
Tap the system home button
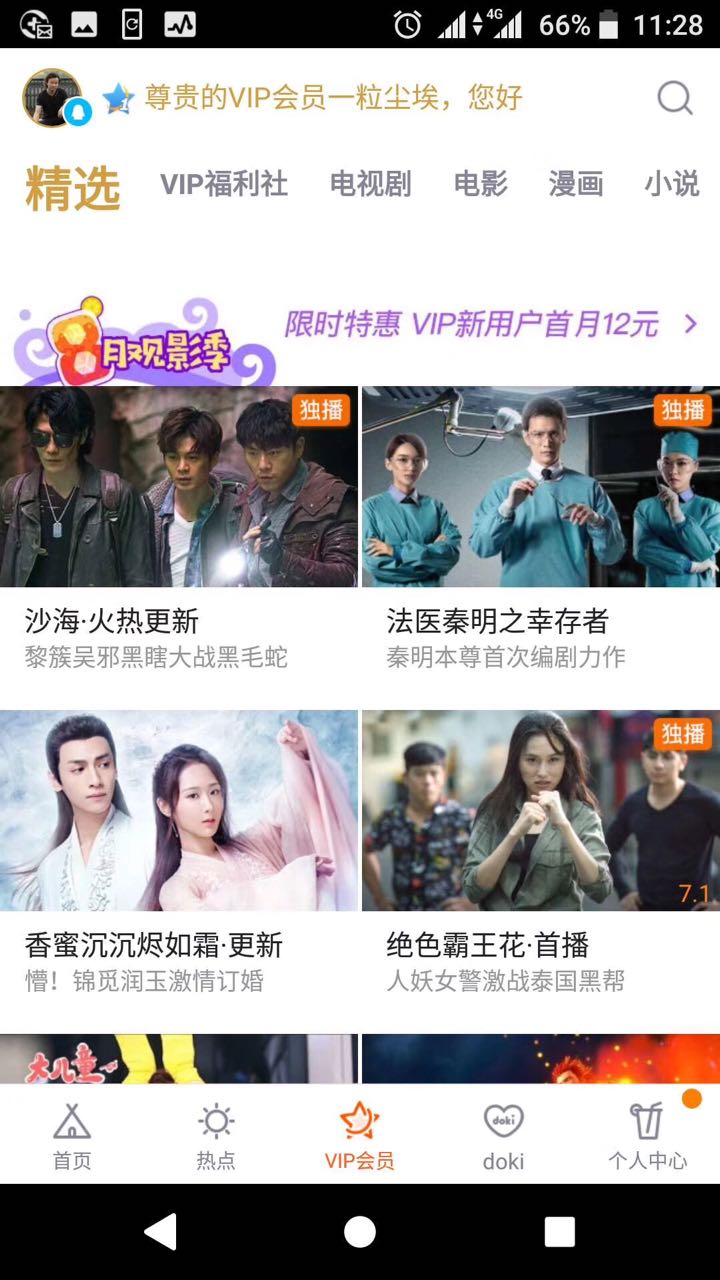point(360,1232)
